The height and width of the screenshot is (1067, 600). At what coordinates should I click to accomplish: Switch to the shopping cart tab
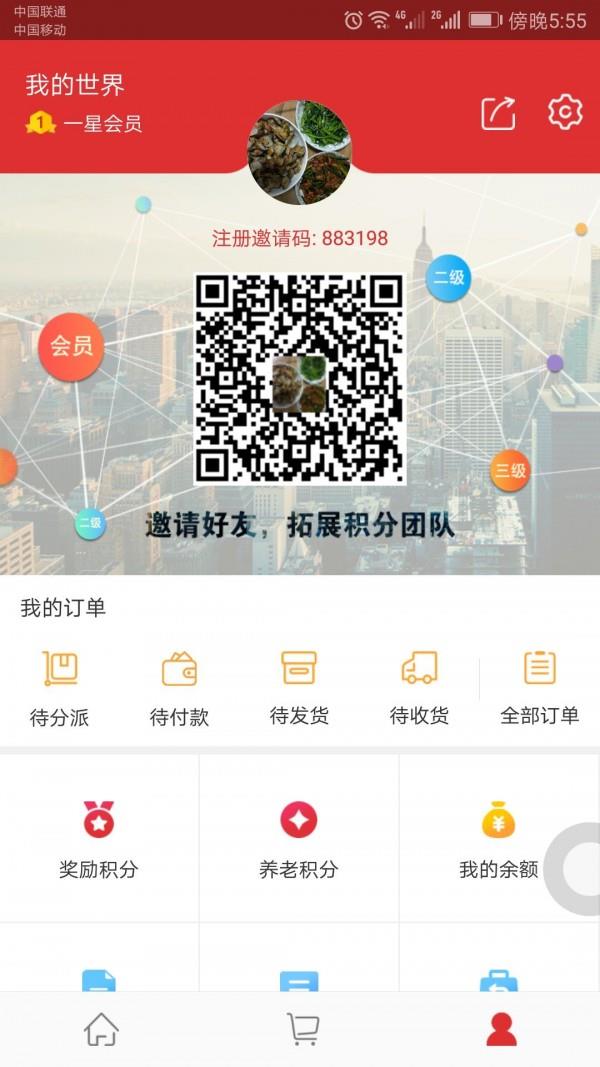click(x=302, y=1029)
